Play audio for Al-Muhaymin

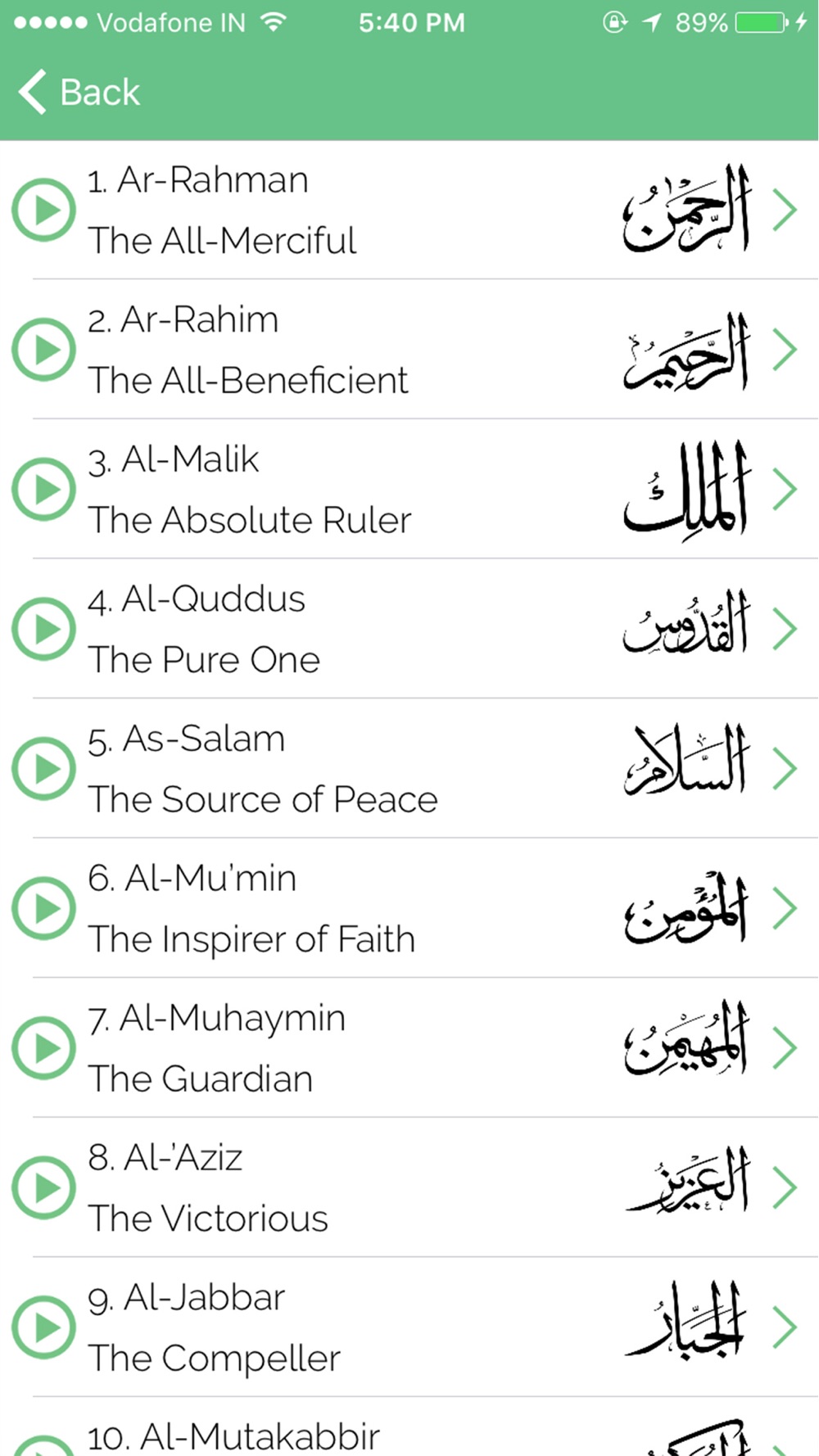(44, 1047)
